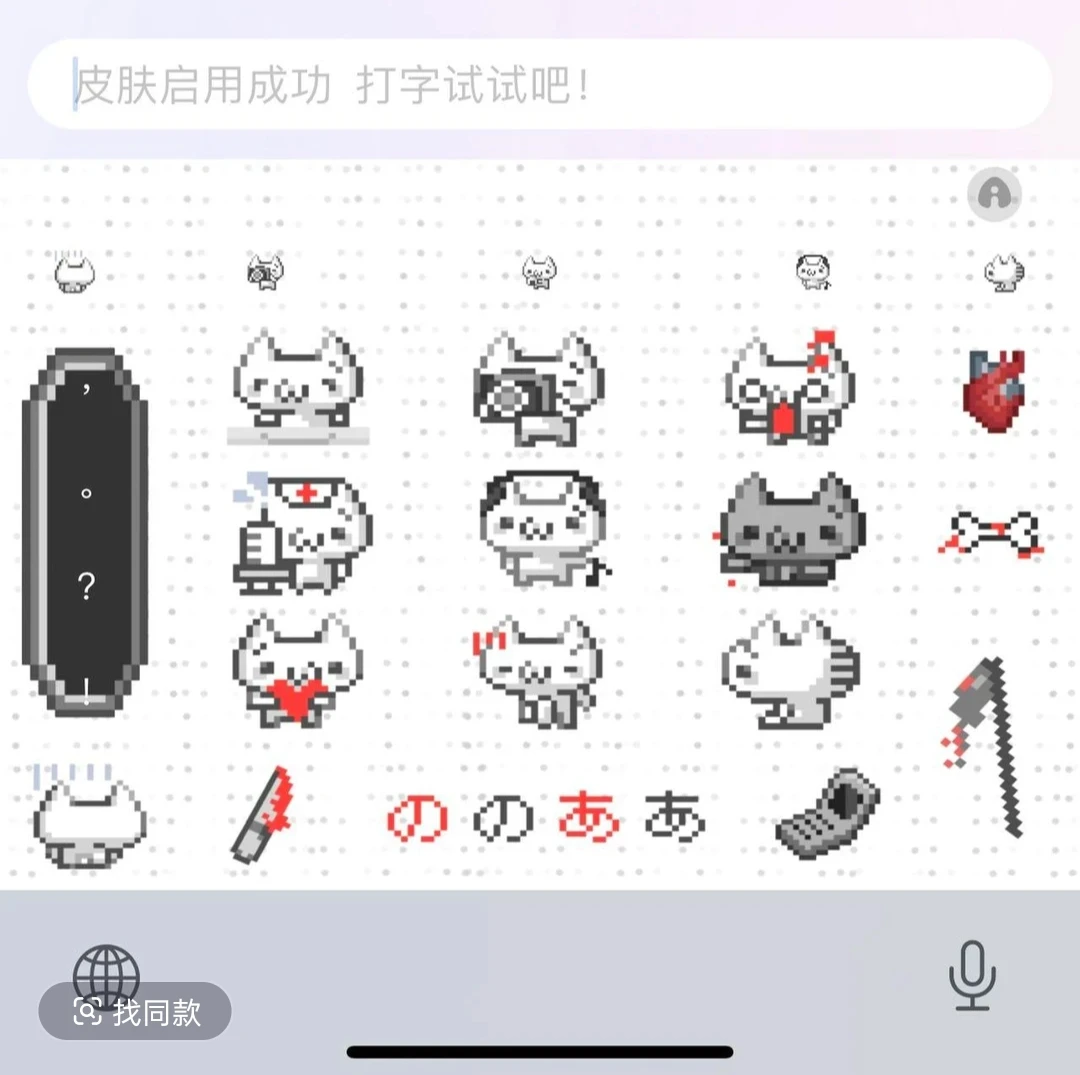
Task: Tap the anatomical red heart key
Action: pos(994,390)
